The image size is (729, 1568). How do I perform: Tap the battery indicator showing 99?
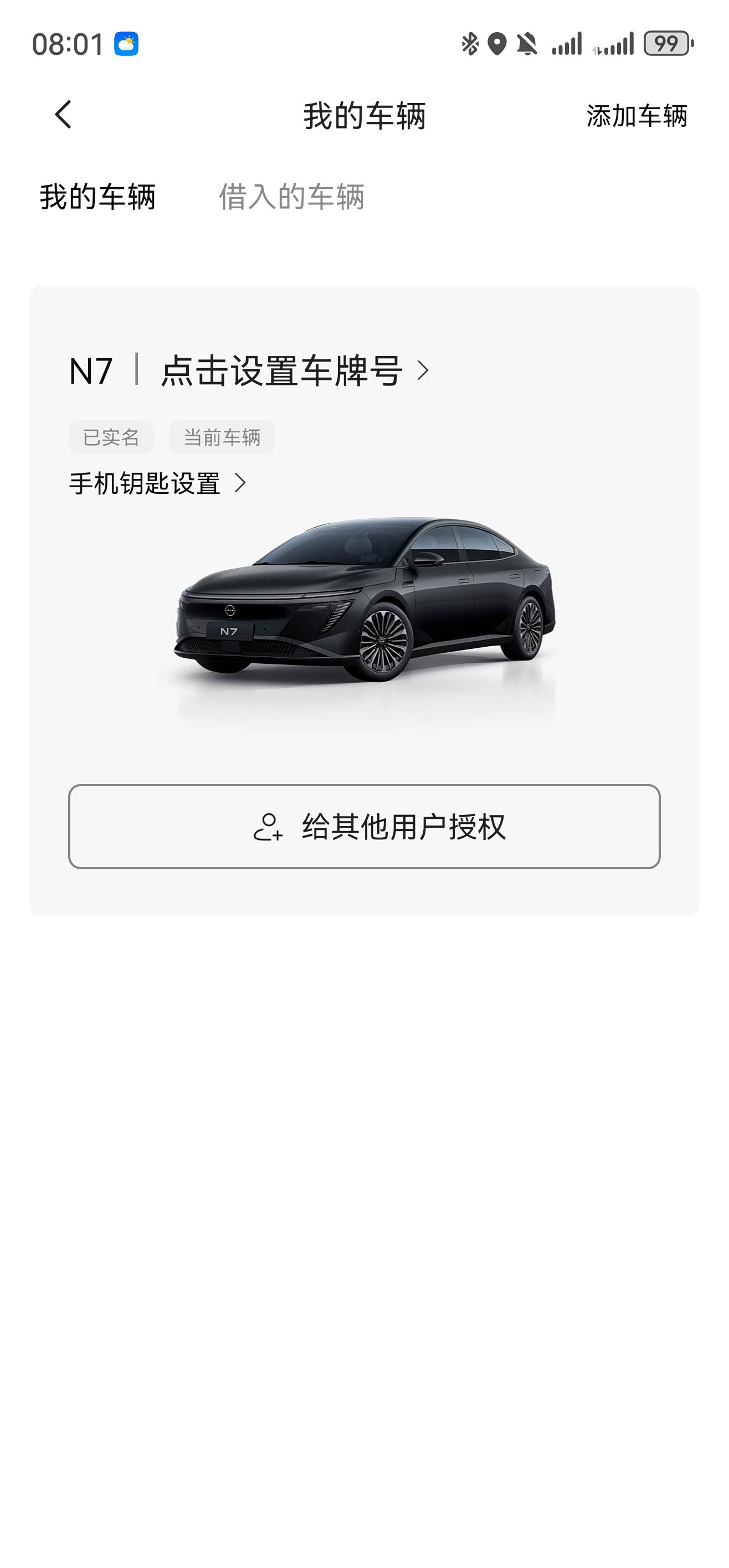[668, 43]
